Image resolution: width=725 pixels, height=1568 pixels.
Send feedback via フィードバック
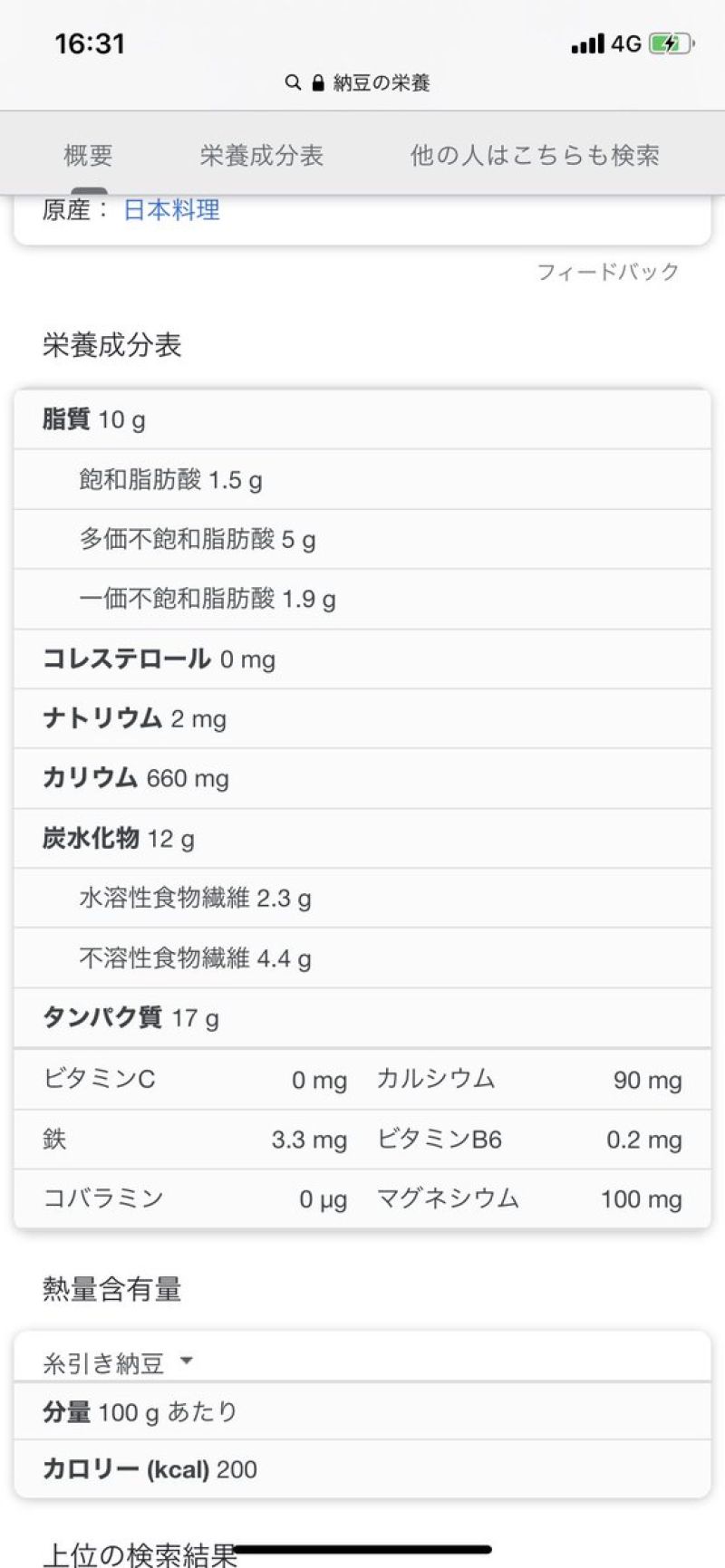tap(607, 272)
